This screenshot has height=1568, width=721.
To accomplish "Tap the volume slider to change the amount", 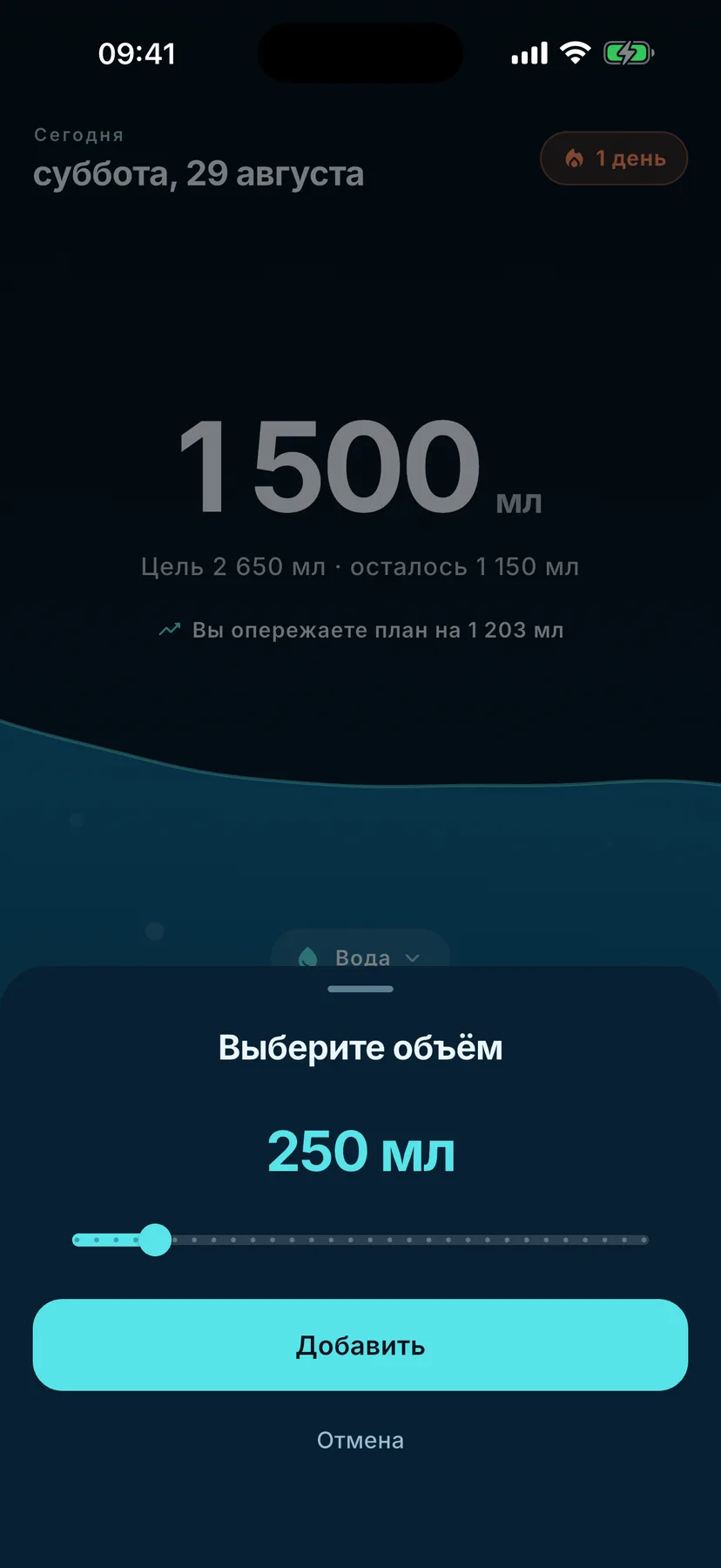I will (x=360, y=1240).
